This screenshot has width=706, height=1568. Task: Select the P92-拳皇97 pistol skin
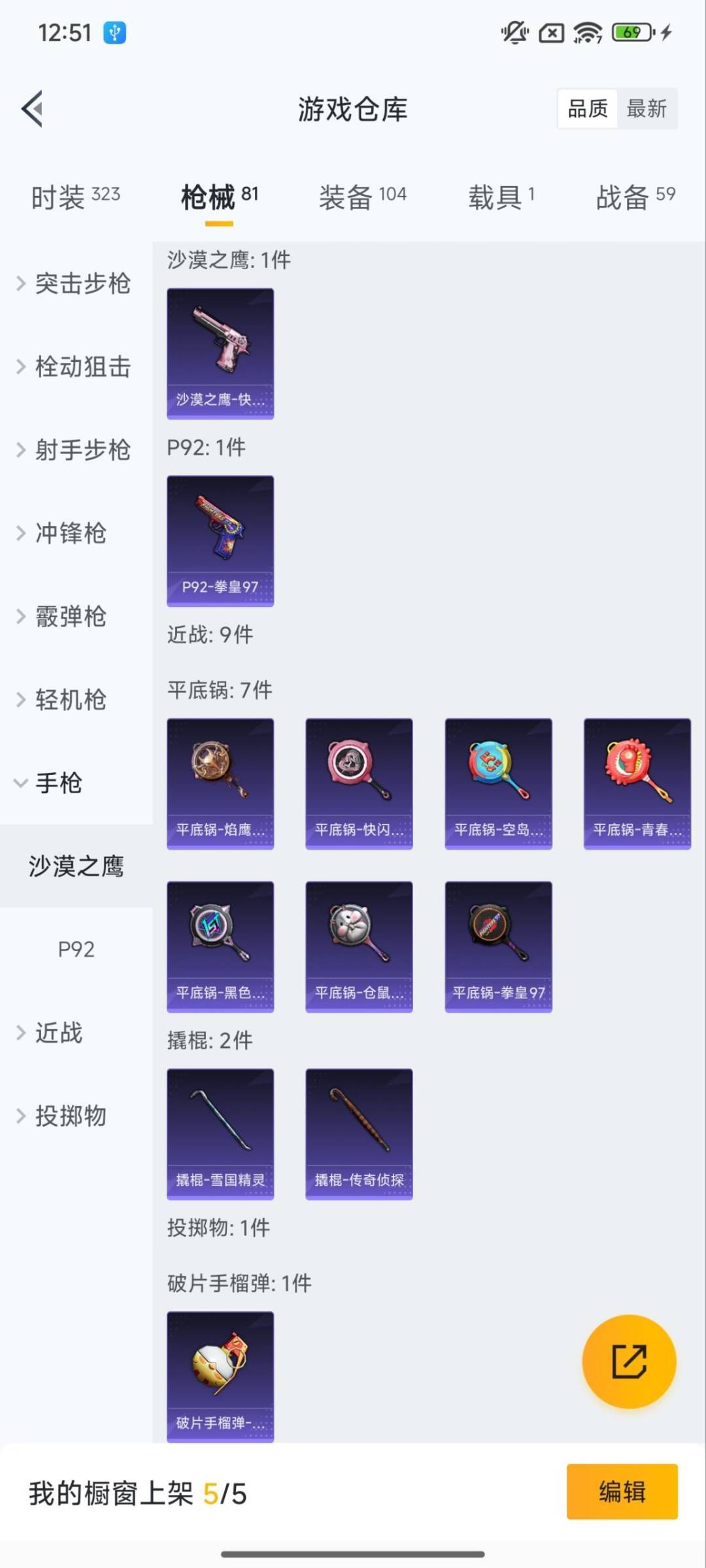point(220,540)
